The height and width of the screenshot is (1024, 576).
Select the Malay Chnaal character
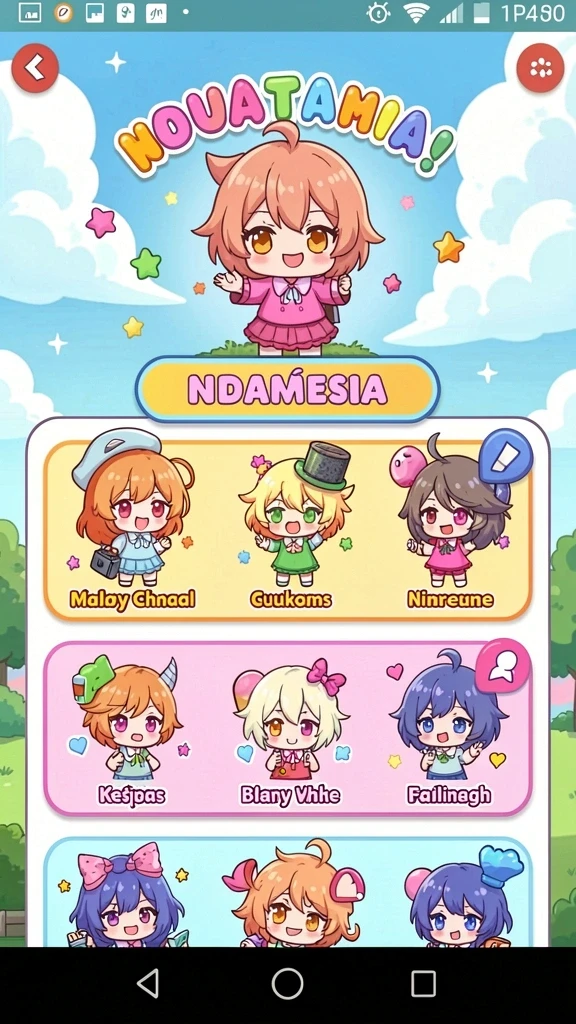pos(133,520)
